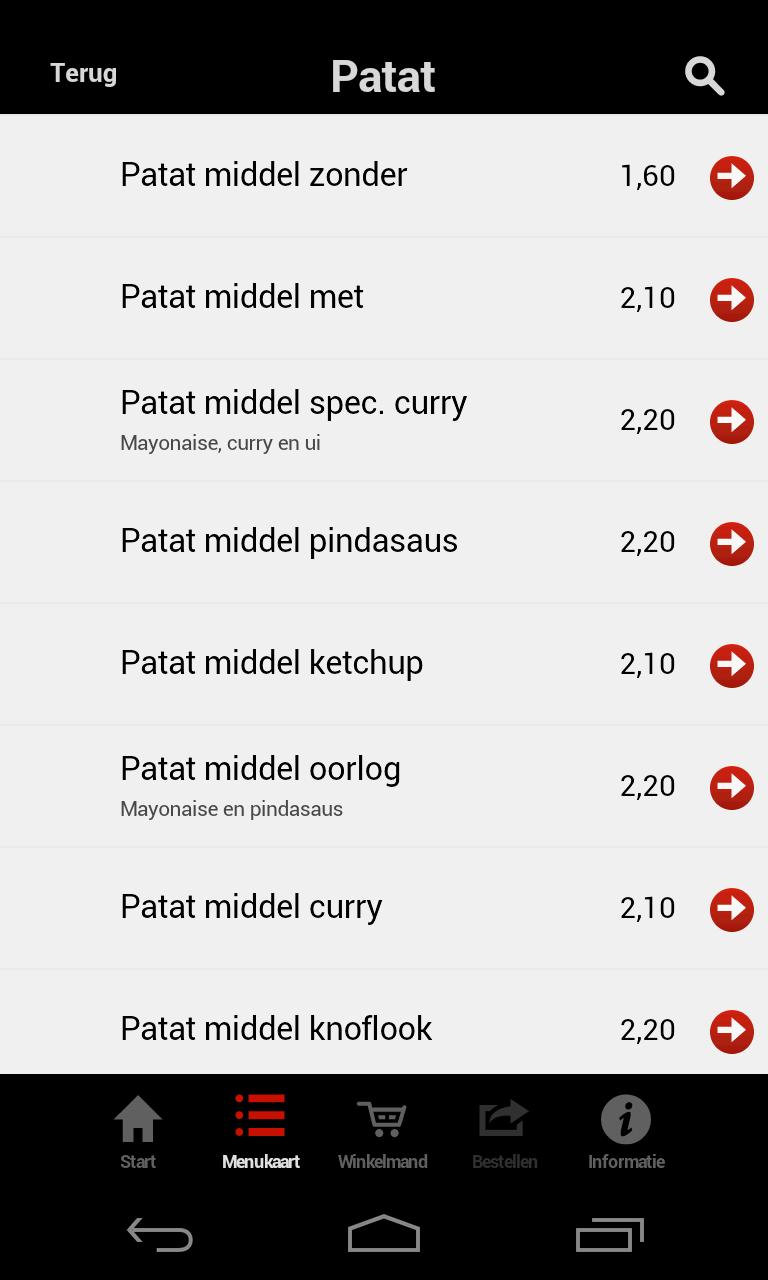Select Patat middel ketchup
The height and width of the screenshot is (1280, 768).
[x=384, y=664]
